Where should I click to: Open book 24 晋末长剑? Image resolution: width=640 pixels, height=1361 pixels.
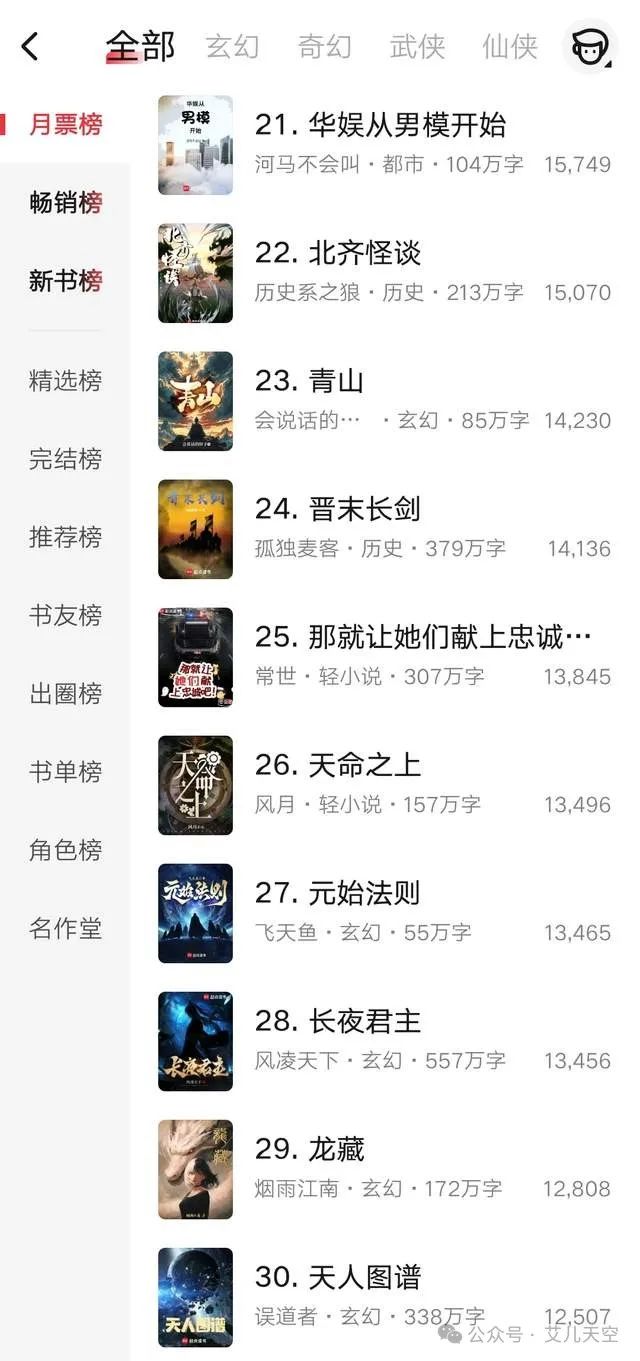click(x=385, y=529)
